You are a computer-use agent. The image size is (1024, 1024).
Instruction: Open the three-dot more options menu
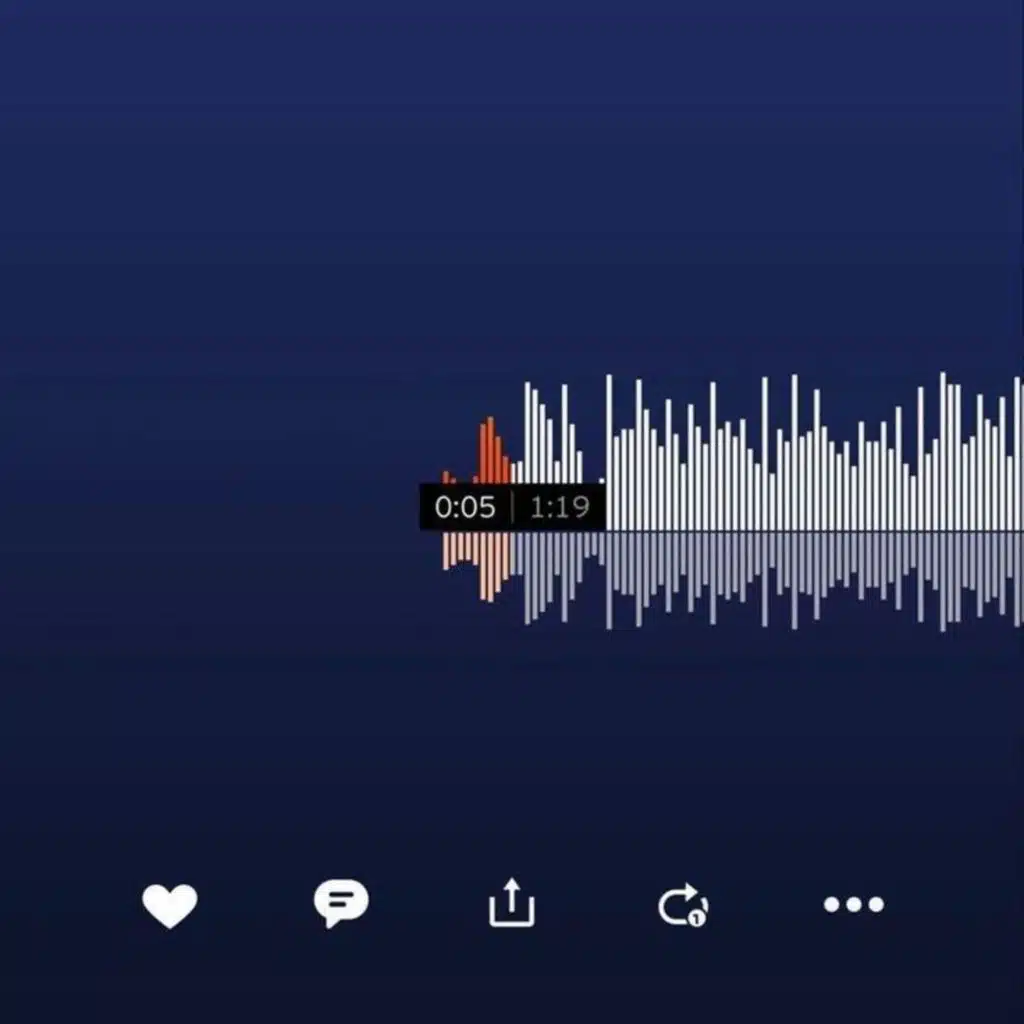click(x=854, y=904)
